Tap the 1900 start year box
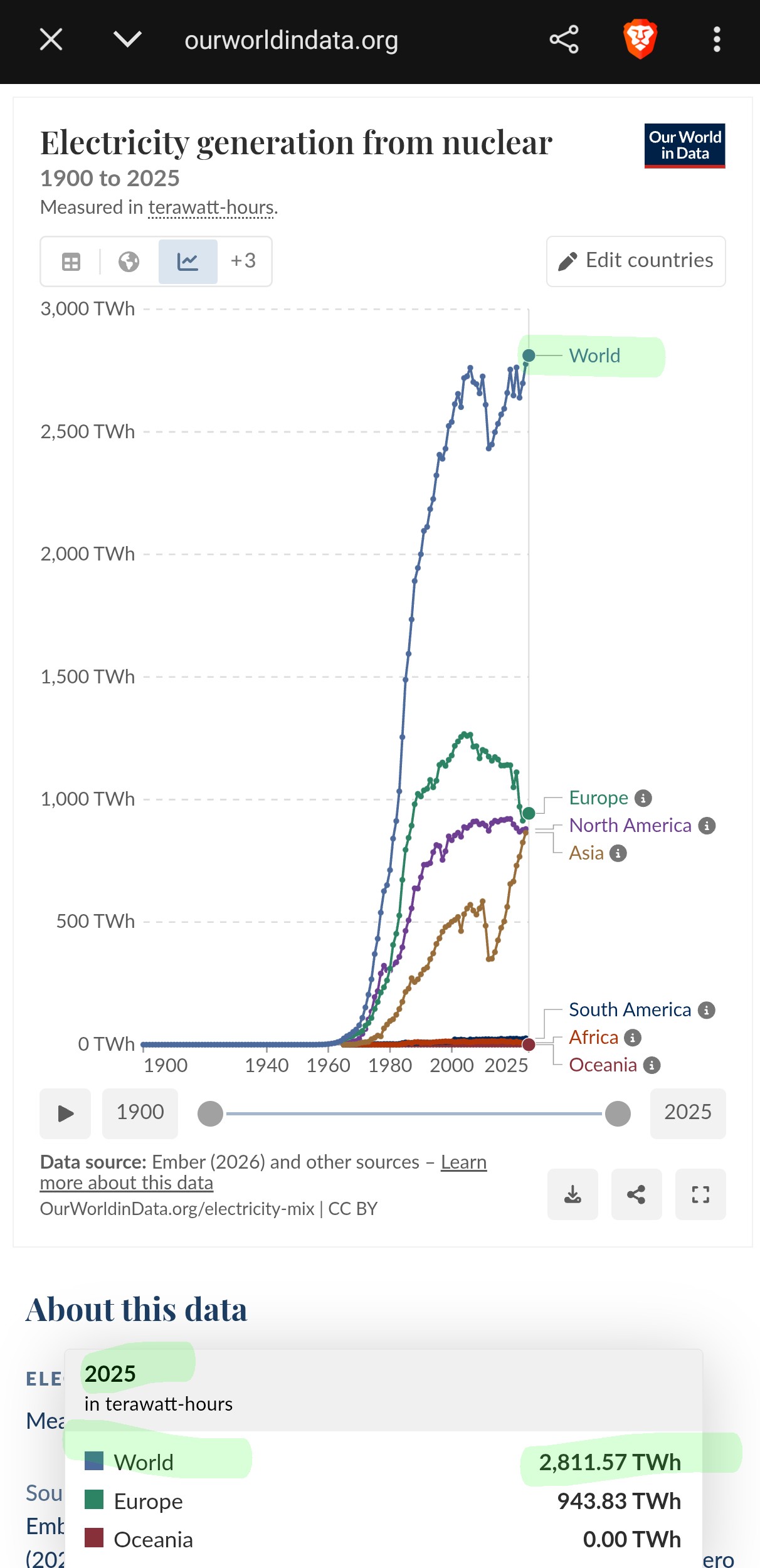Viewport: 760px width, 1568px height. [140, 1113]
